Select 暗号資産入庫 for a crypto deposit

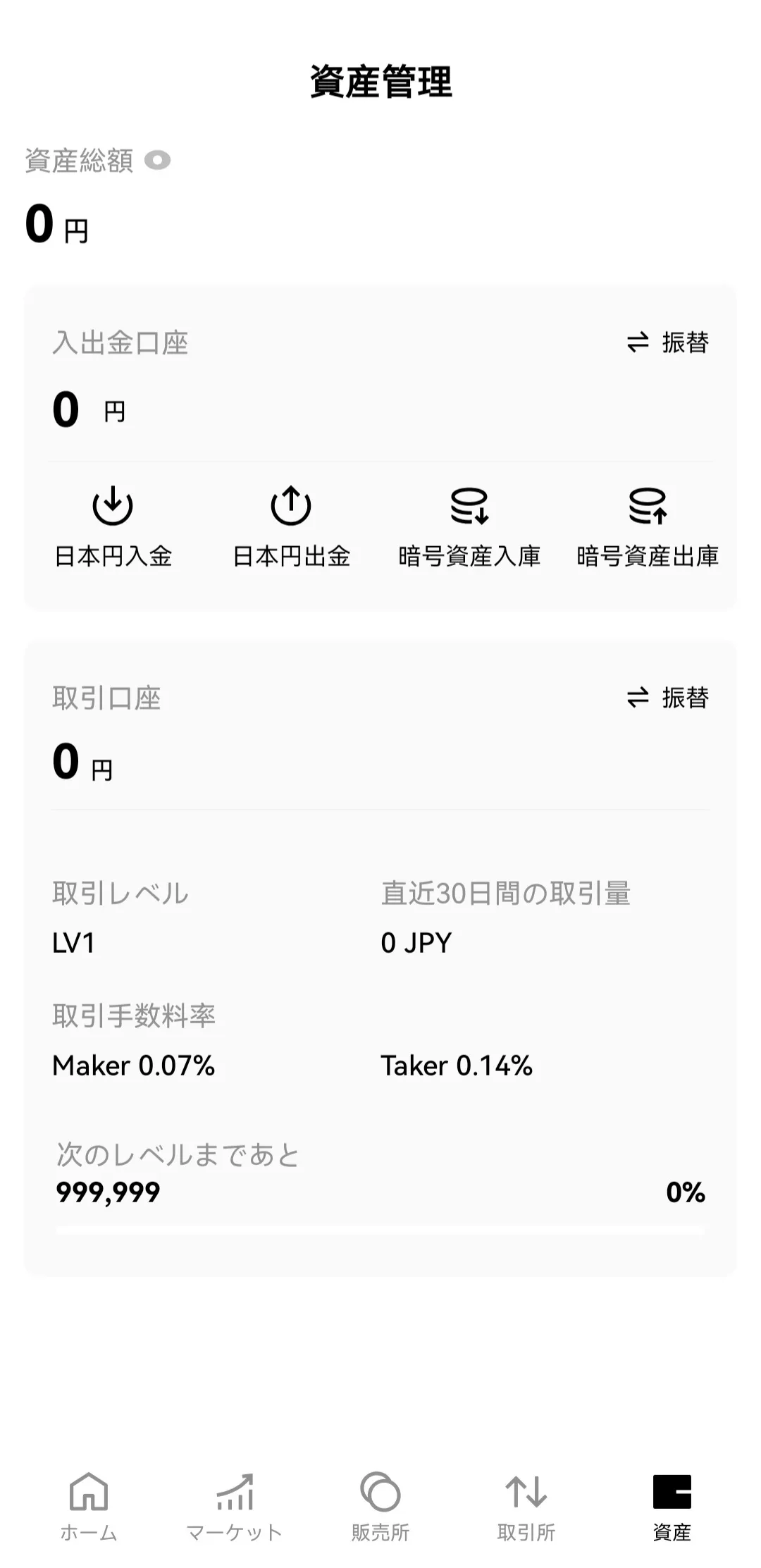click(469, 526)
